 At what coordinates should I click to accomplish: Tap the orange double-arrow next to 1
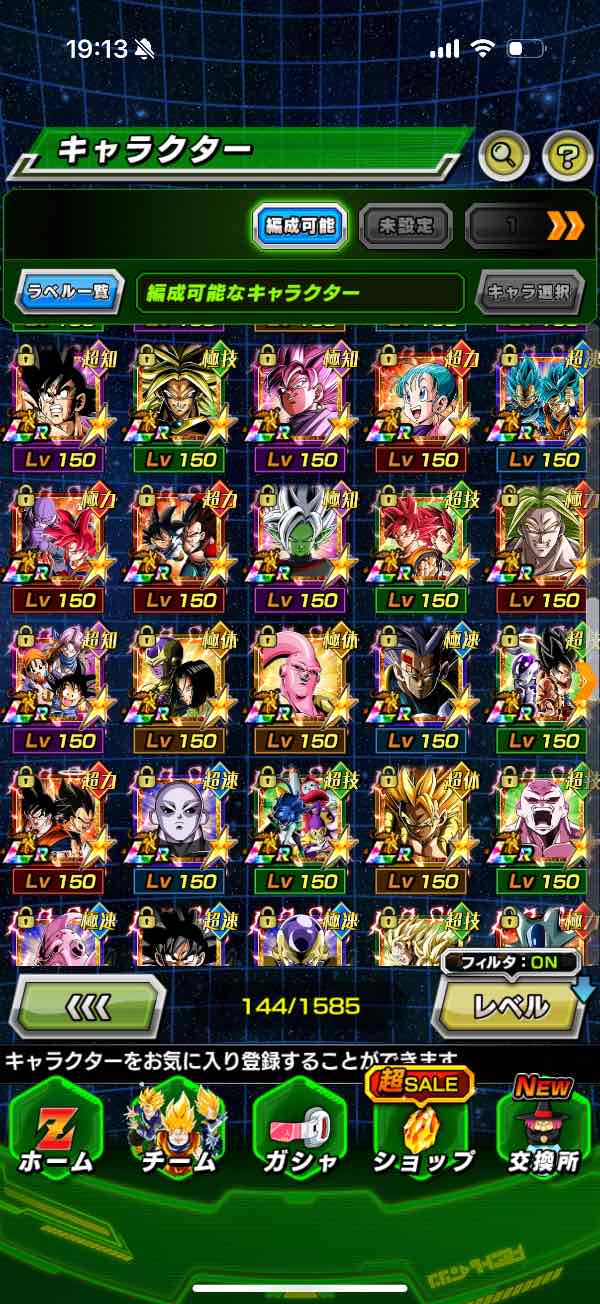point(565,226)
